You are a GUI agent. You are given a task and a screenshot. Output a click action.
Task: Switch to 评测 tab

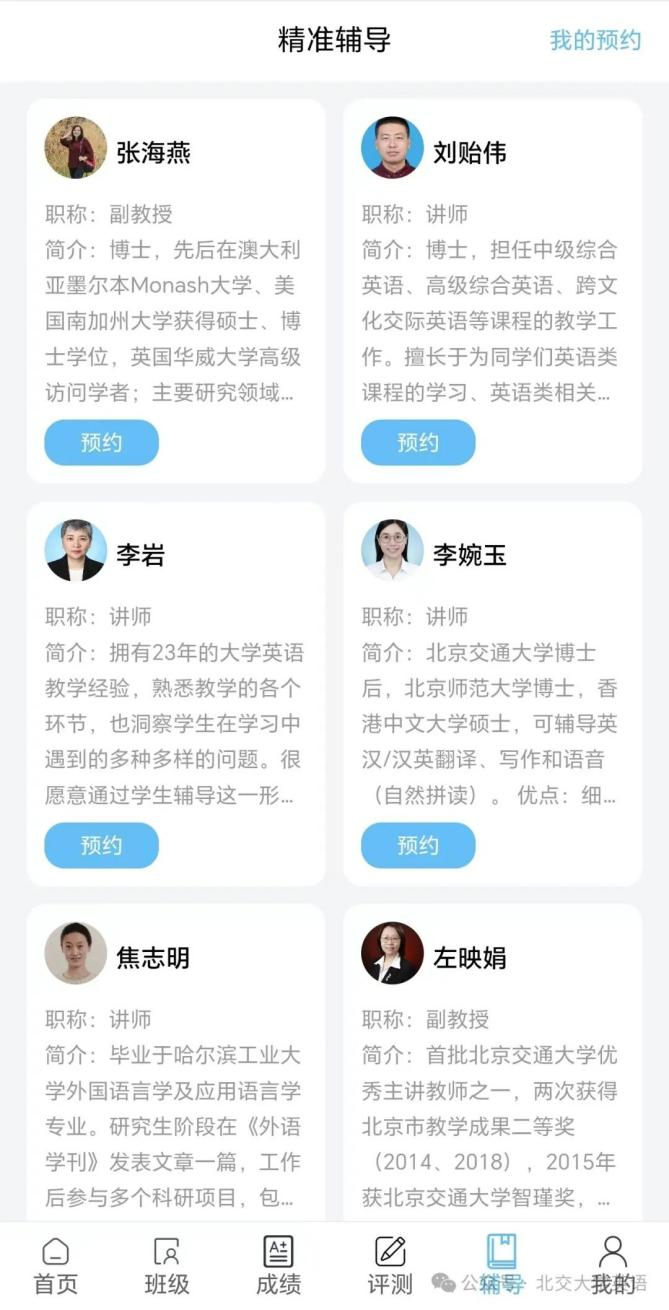pos(390,1265)
